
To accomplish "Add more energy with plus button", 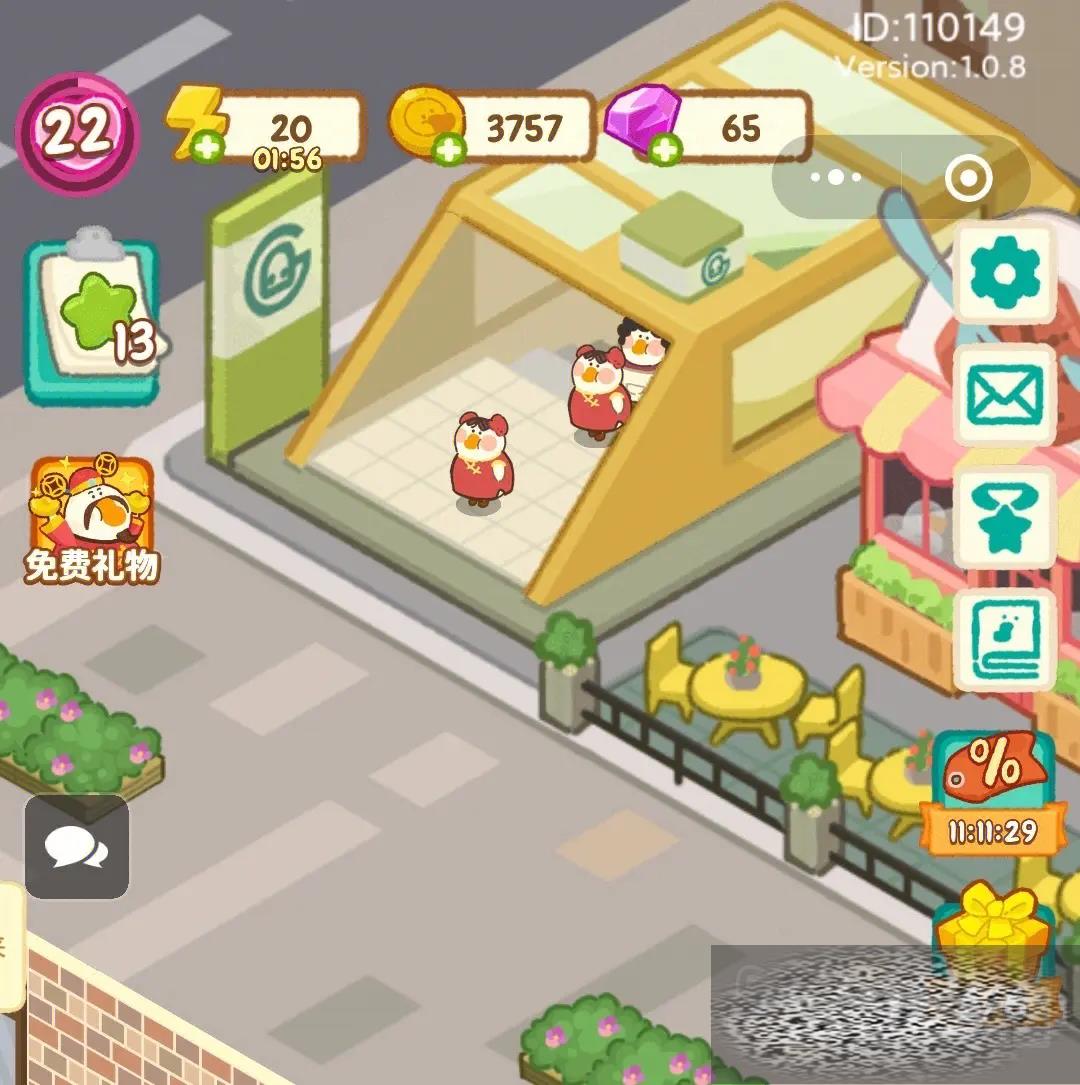I will 209,150.
